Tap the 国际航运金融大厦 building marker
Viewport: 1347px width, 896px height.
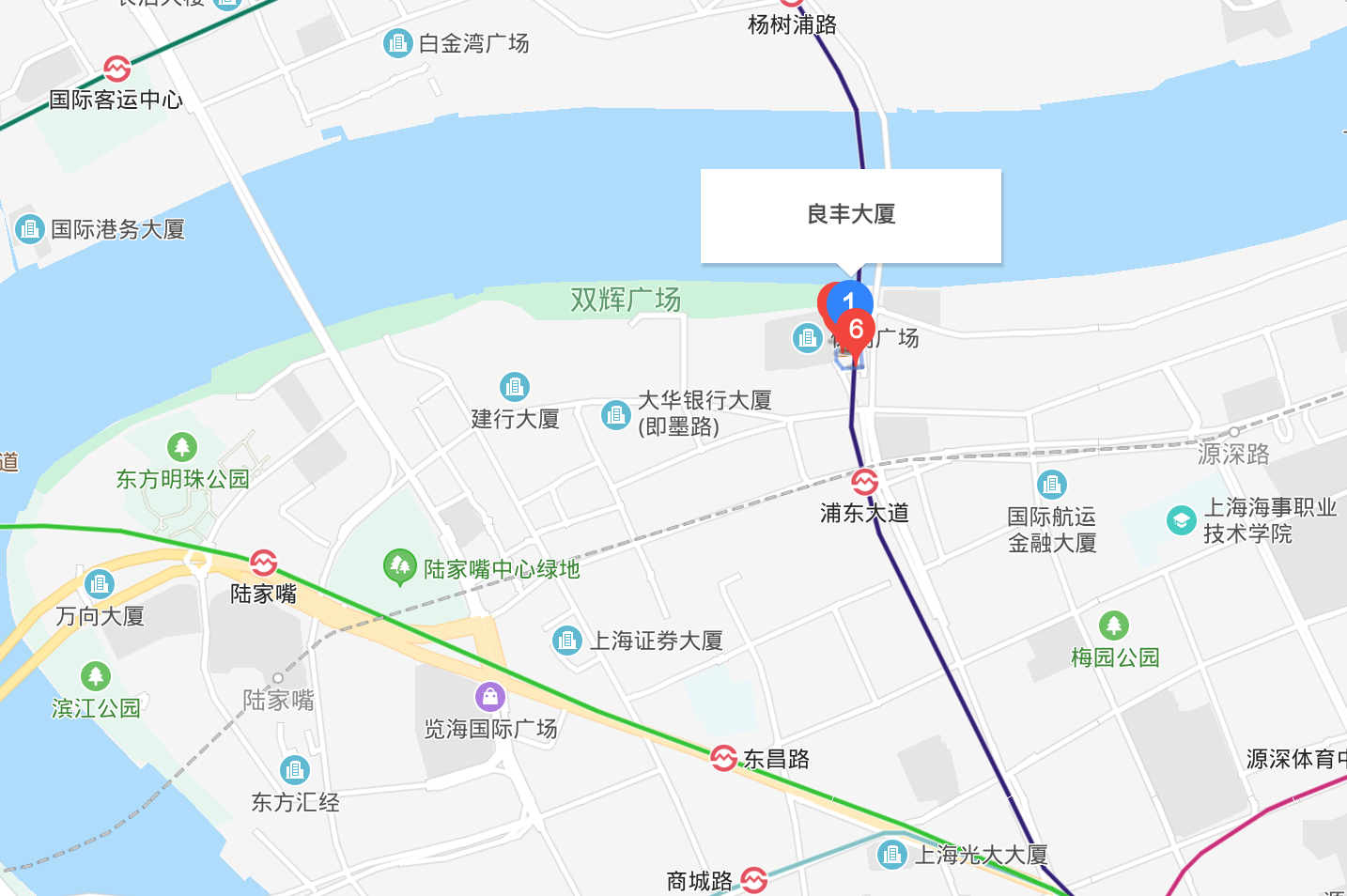point(1051,485)
